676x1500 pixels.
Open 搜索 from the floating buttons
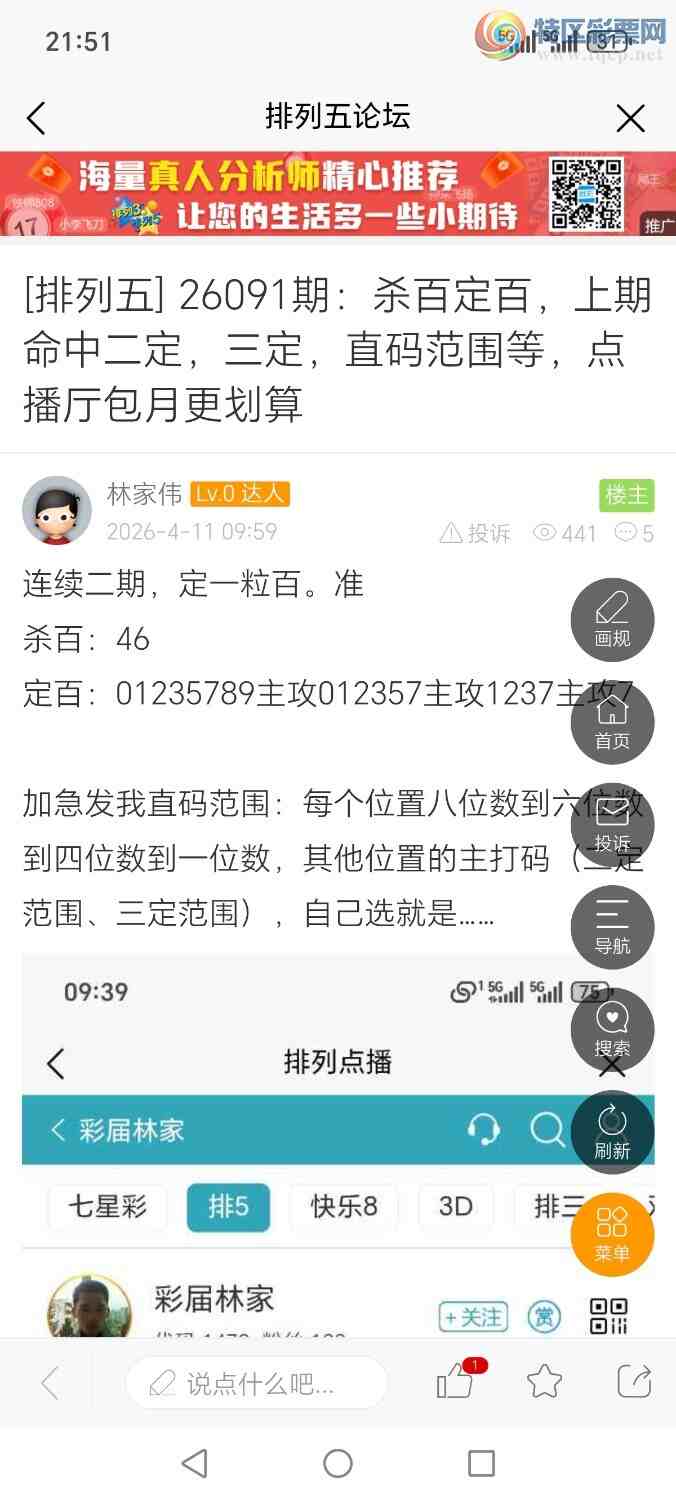[x=612, y=1030]
